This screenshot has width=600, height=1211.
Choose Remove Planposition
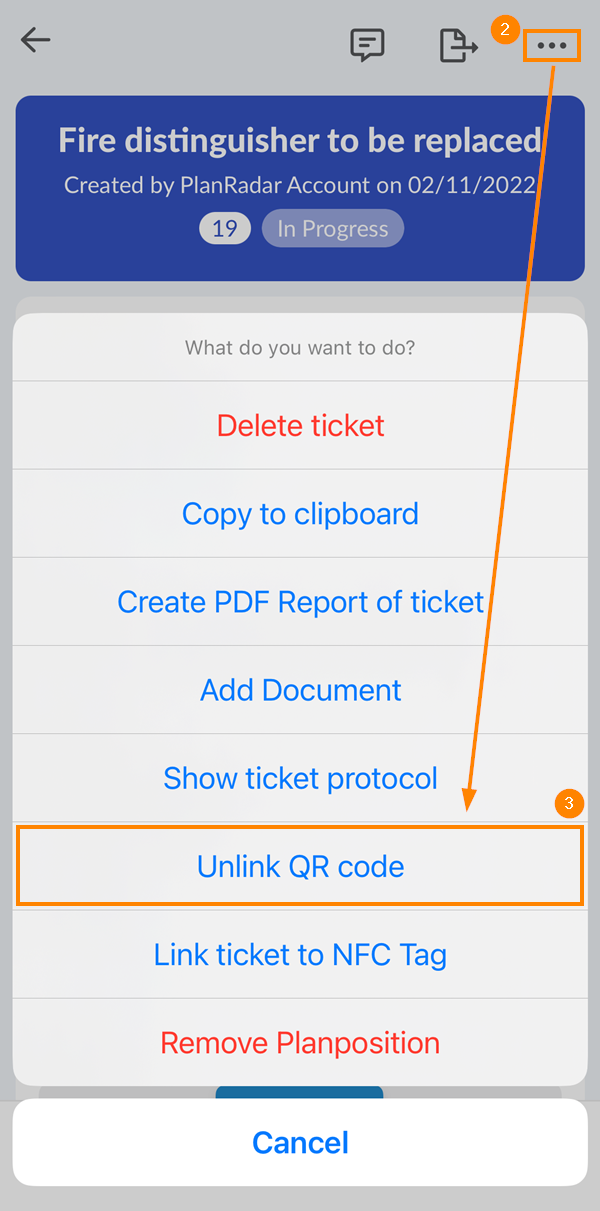(x=300, y=1043)
